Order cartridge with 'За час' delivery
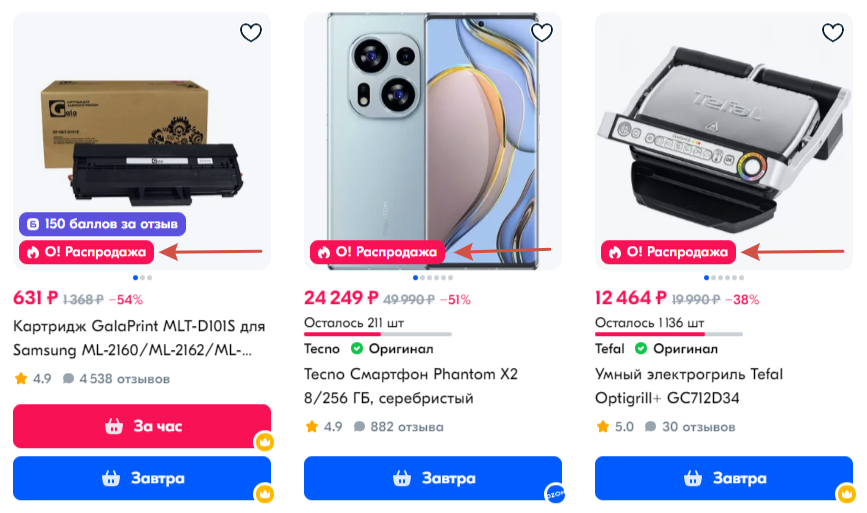Screen dimensions: 867x513 coord(142,426)
